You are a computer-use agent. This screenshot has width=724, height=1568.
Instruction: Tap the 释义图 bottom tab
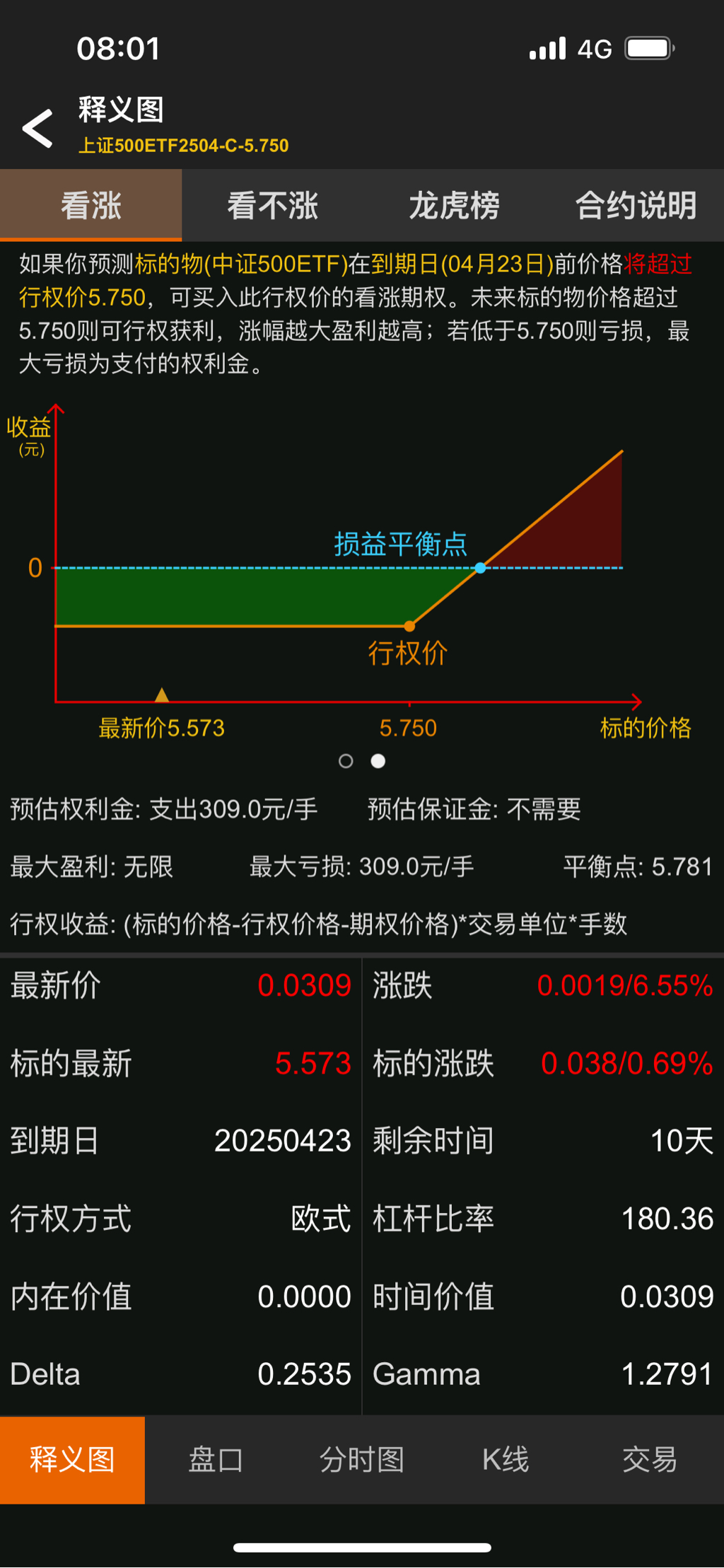pos(72,1459)
